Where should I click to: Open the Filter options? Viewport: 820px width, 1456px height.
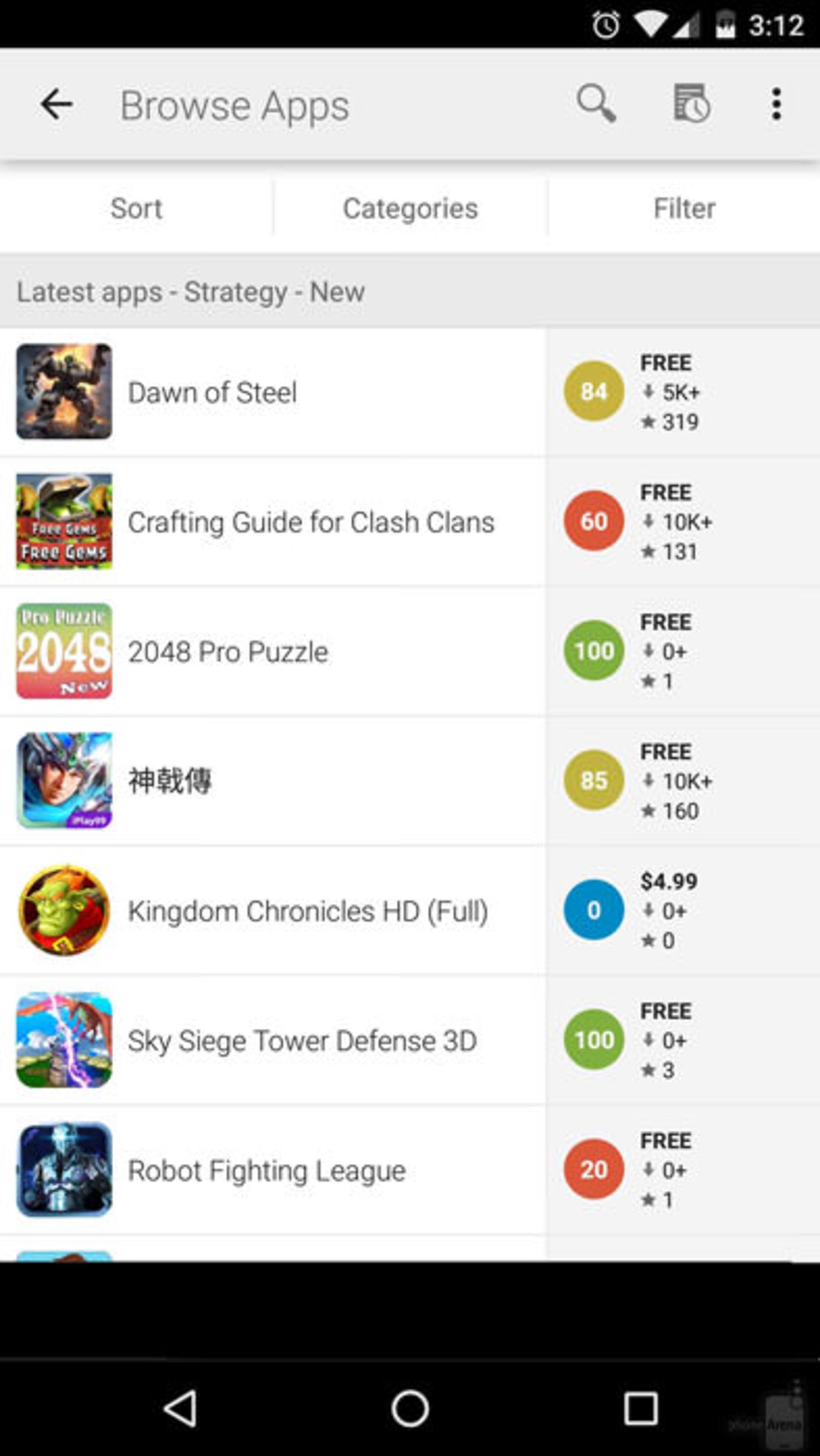[684, 209]
